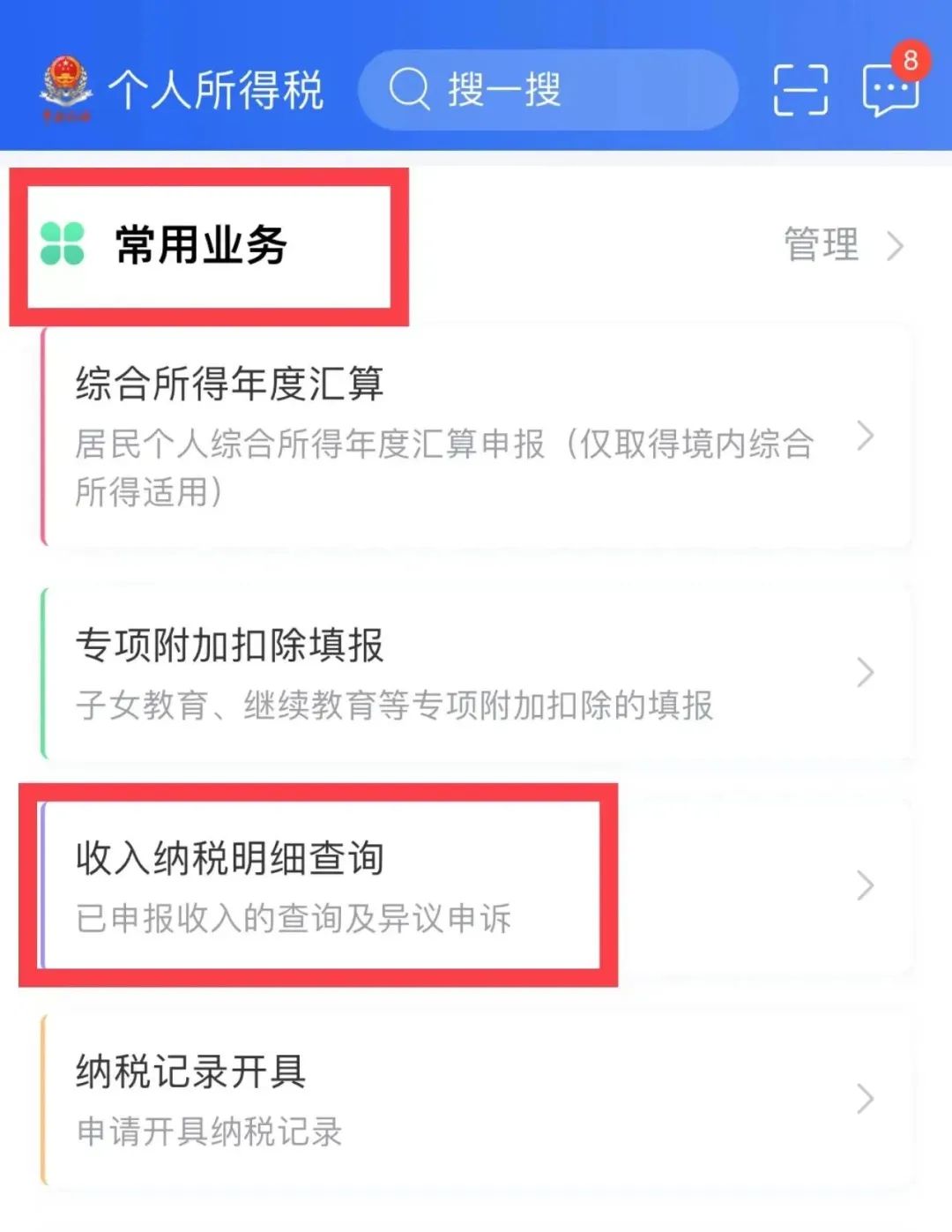Screen dimensions: 952x1232
Task: Tap the 搜一搜 search box
Action: coord(547,90)
